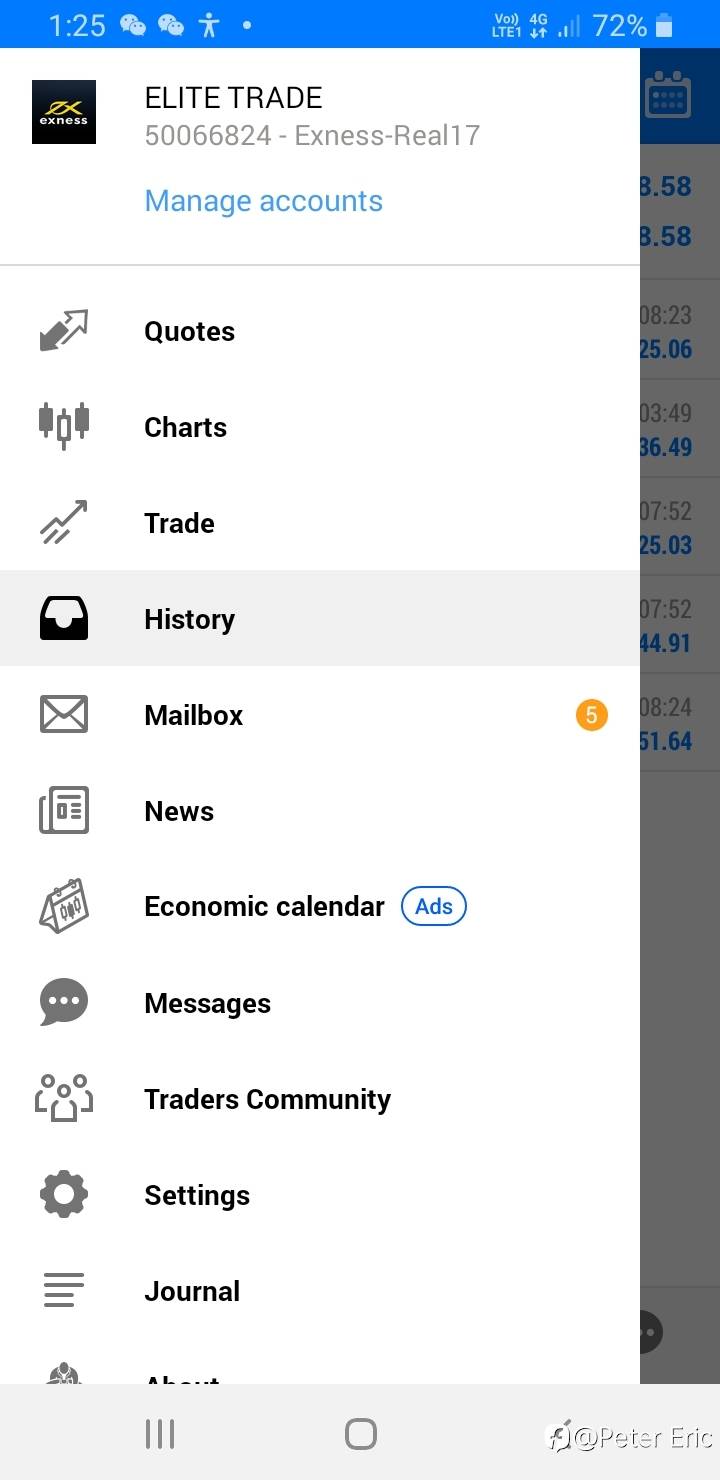Open the Economic calendar

coord(320,907)
